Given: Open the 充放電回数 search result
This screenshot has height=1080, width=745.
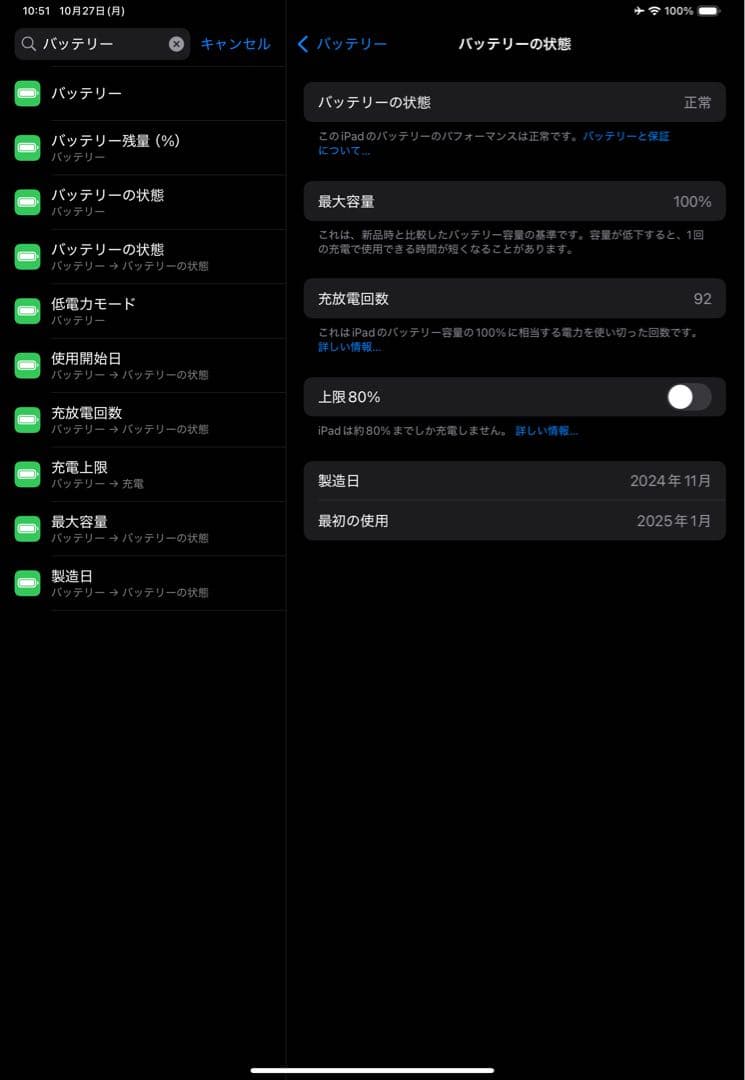Looking at the screenshot, I should pos(150,420).
